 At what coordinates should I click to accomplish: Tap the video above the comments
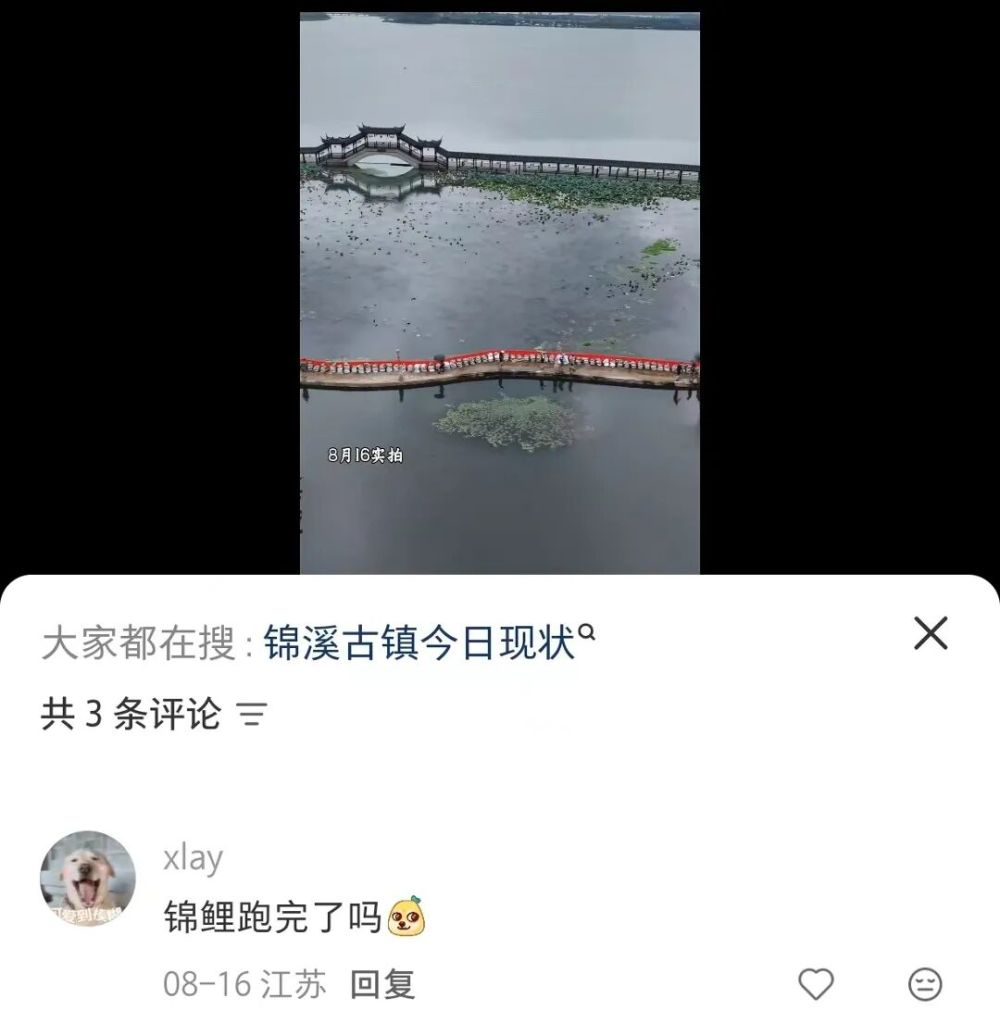500,293
